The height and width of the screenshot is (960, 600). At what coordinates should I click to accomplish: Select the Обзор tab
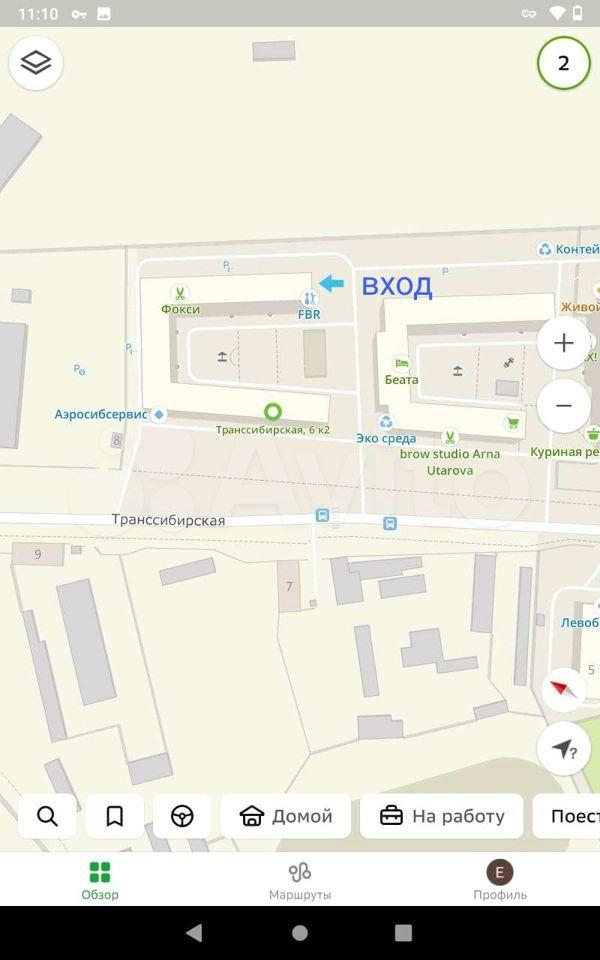pyautogui.click(x=100, y=880)
